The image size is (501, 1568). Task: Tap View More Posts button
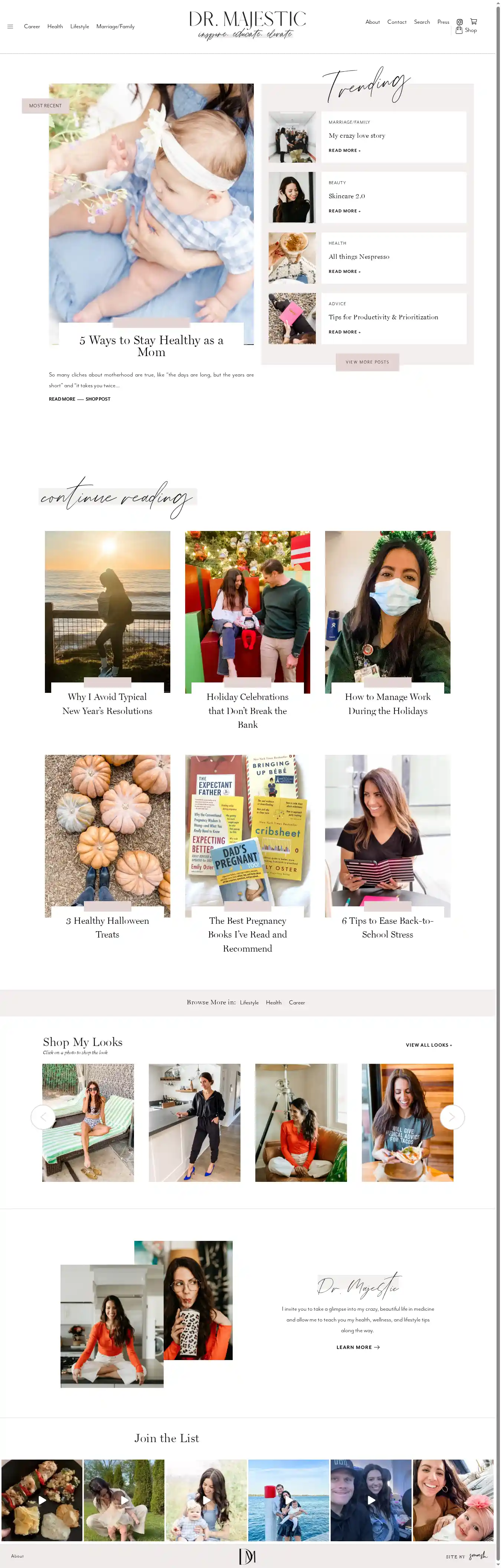367,362
